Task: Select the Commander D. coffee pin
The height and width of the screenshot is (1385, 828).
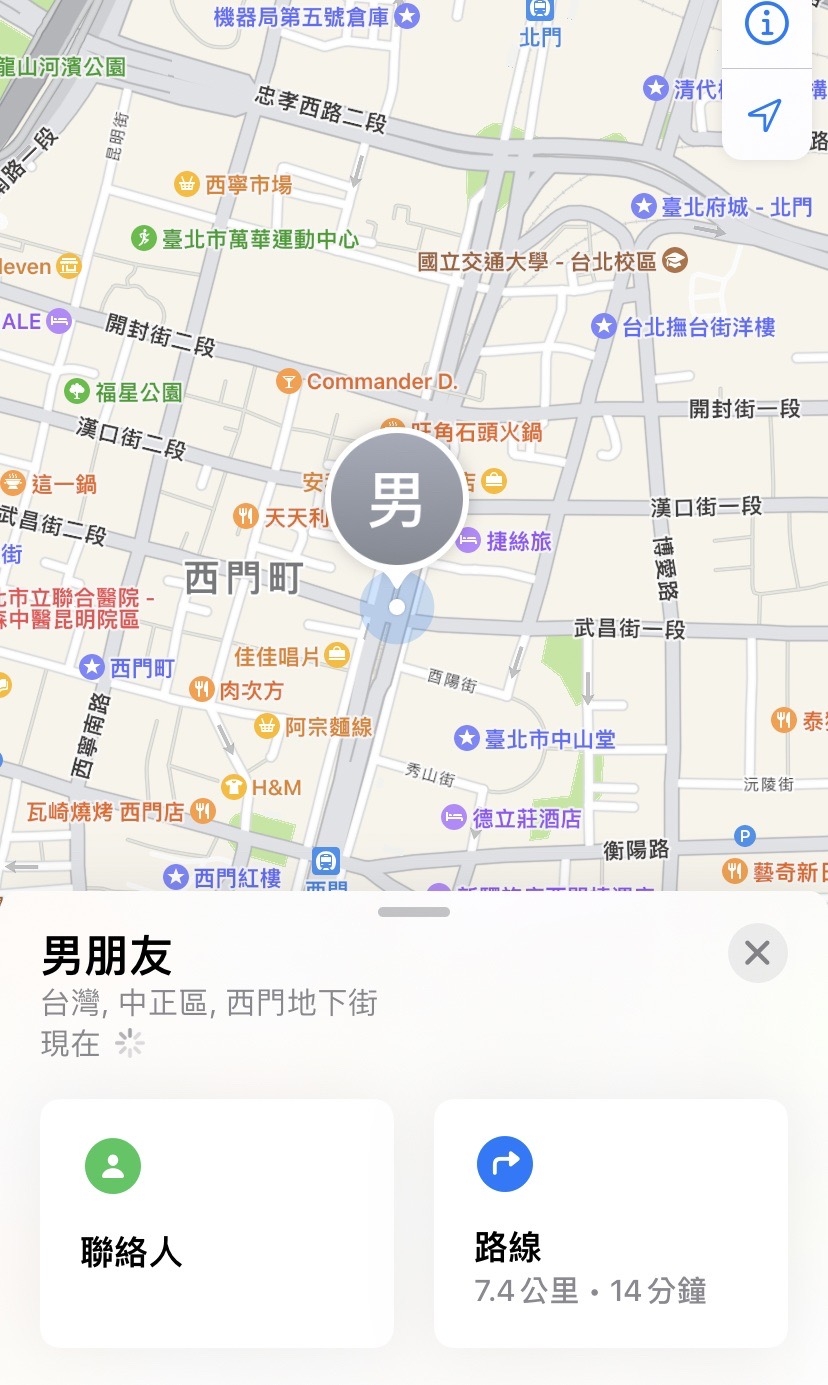Action: [288, 381]
